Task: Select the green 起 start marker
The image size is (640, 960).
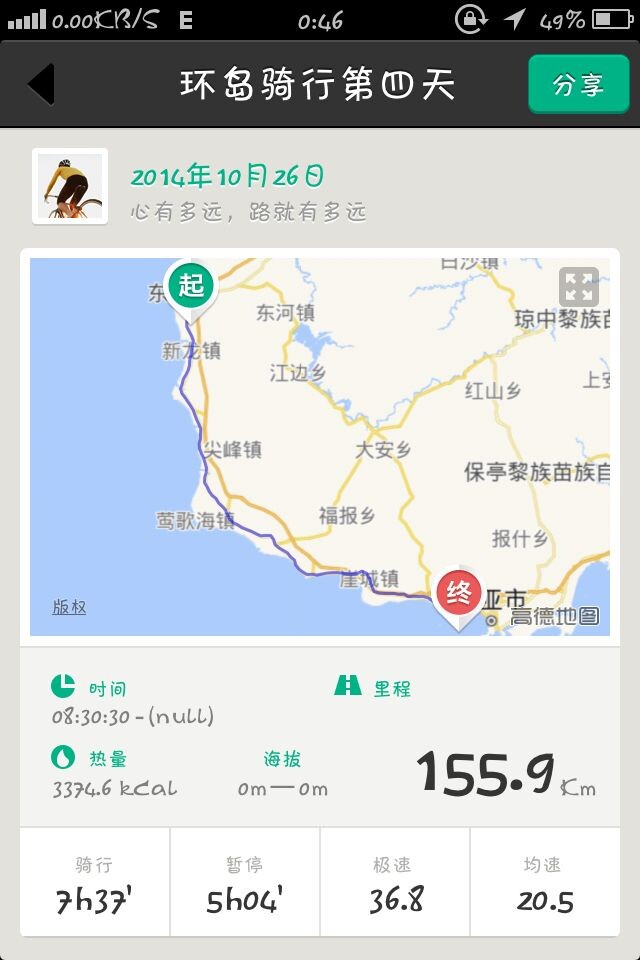Action: click(x=191, y=287)
